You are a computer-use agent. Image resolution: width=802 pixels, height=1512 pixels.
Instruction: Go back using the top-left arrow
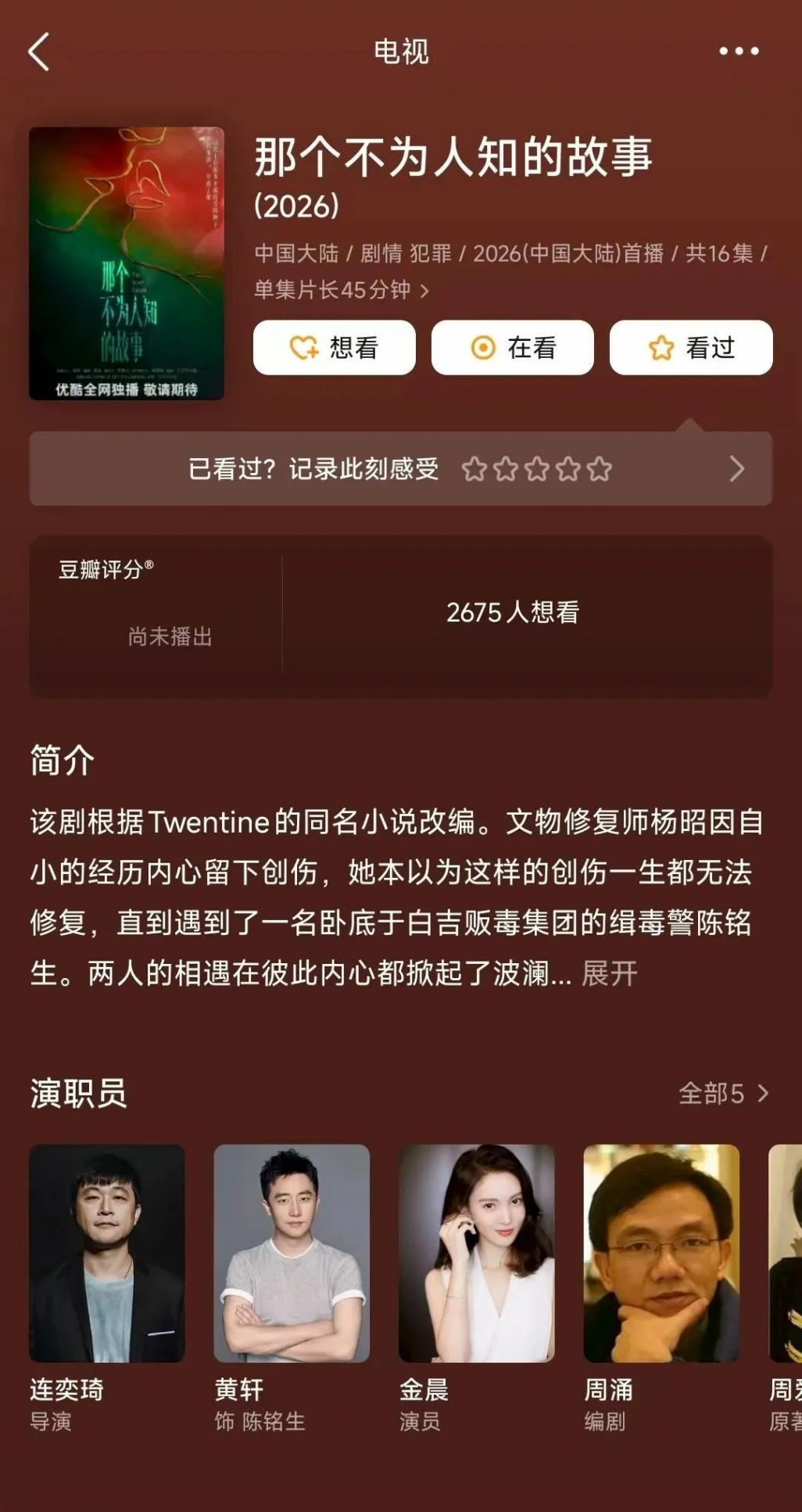pos(39,52)
